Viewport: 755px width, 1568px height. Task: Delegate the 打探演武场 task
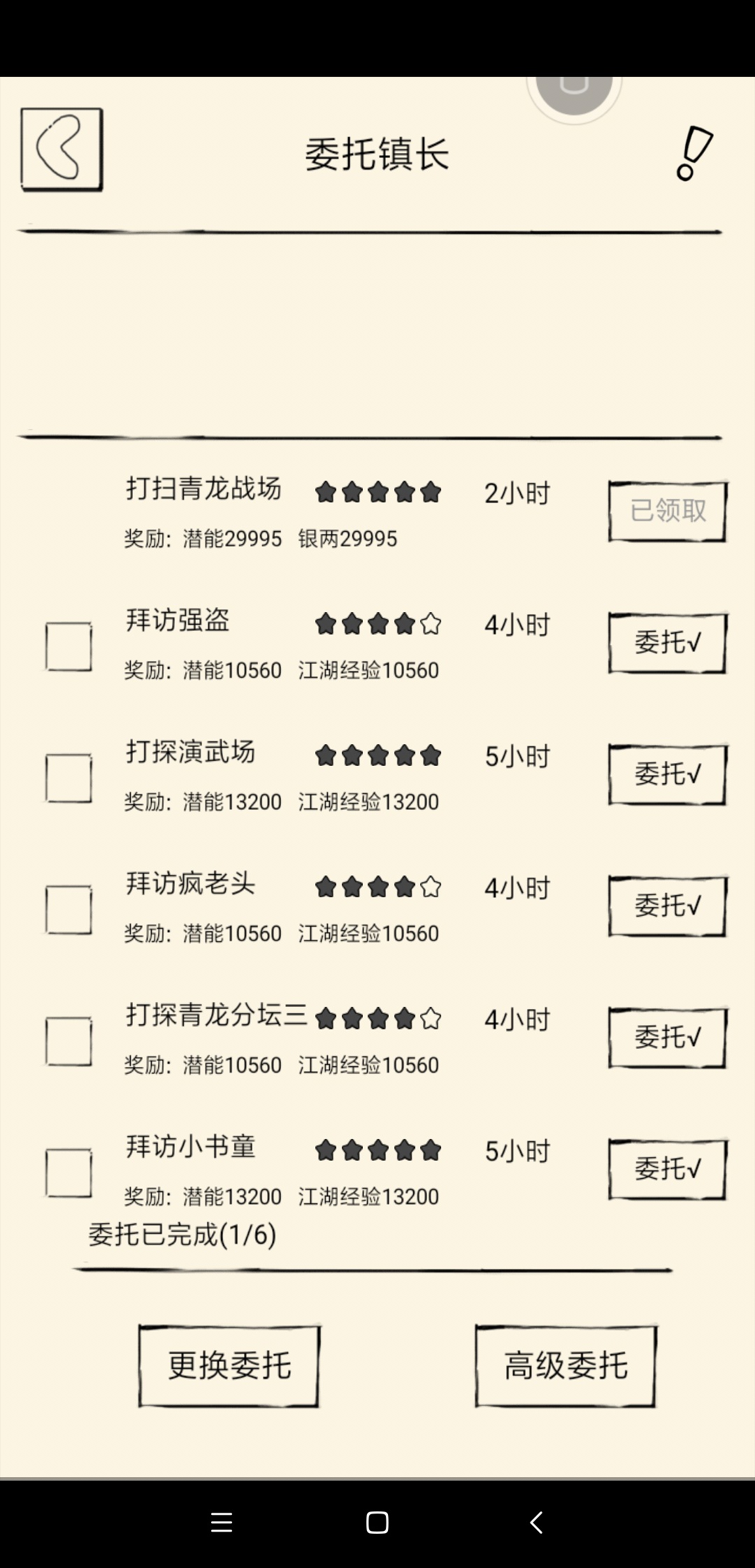point(667,774)
